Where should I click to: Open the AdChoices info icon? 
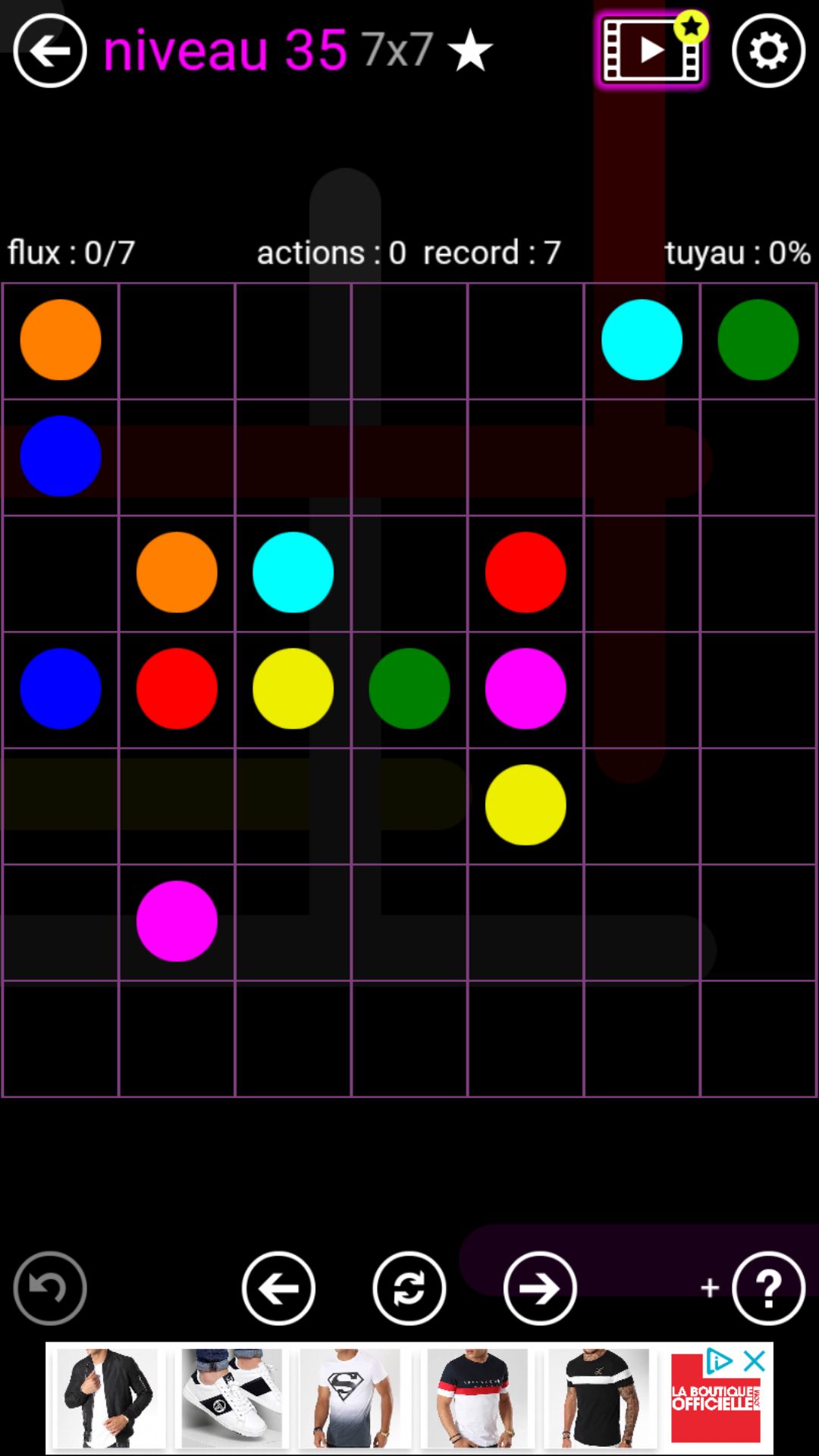click(719, 1361)
